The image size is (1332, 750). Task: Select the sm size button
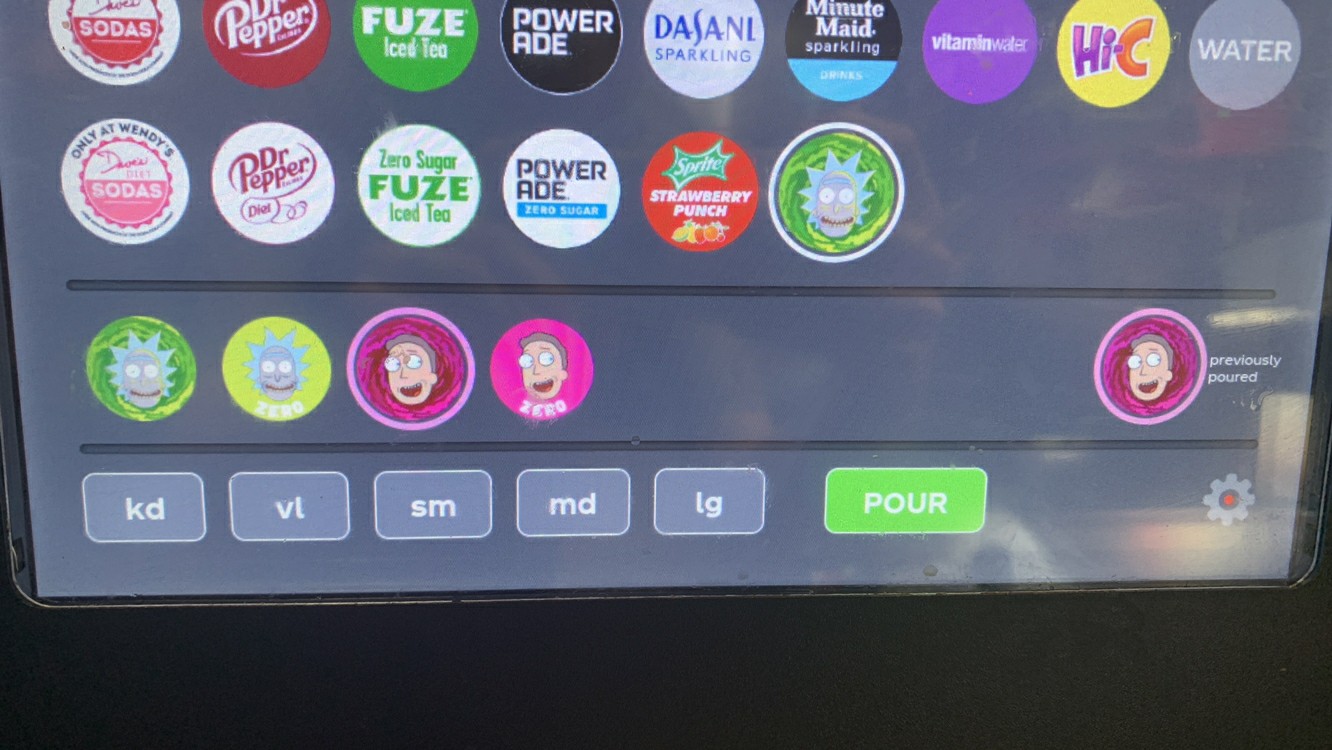[433, 505]
